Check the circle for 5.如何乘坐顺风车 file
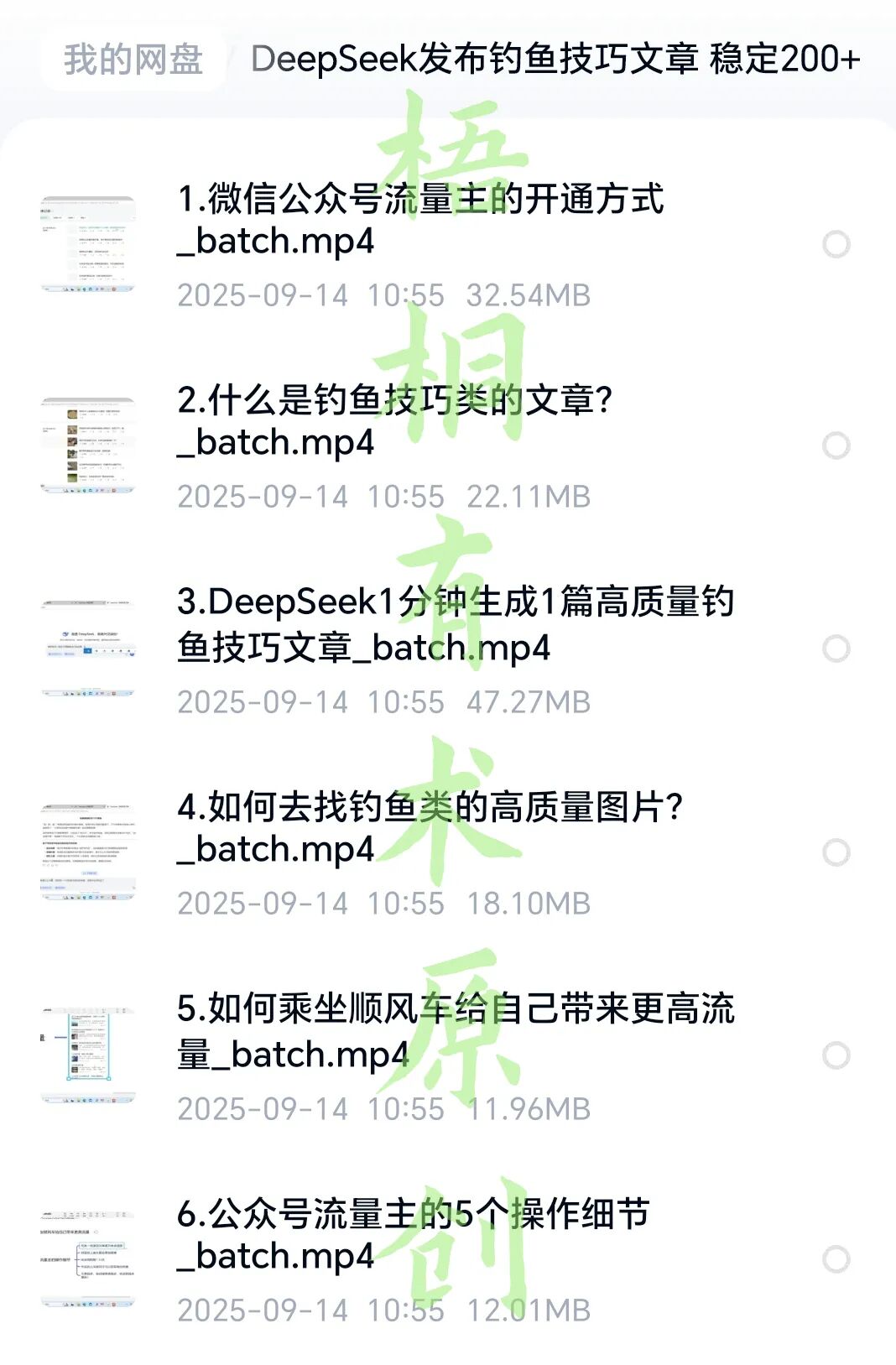The width and height of the screenshot is (896, 1365). (x=836, y=1055)
